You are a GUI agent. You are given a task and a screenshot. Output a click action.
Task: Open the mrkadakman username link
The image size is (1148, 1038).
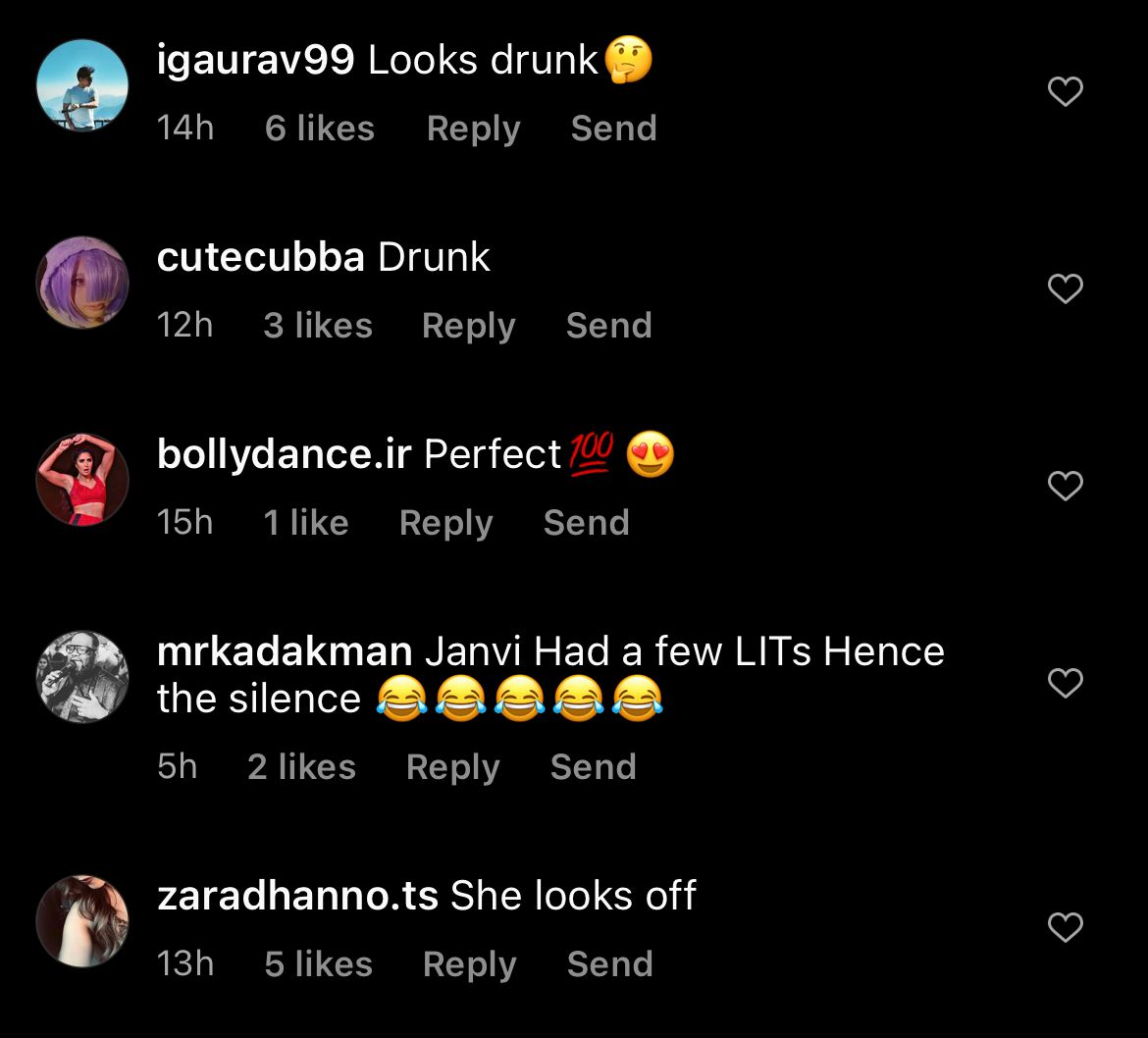click(284, 651)
